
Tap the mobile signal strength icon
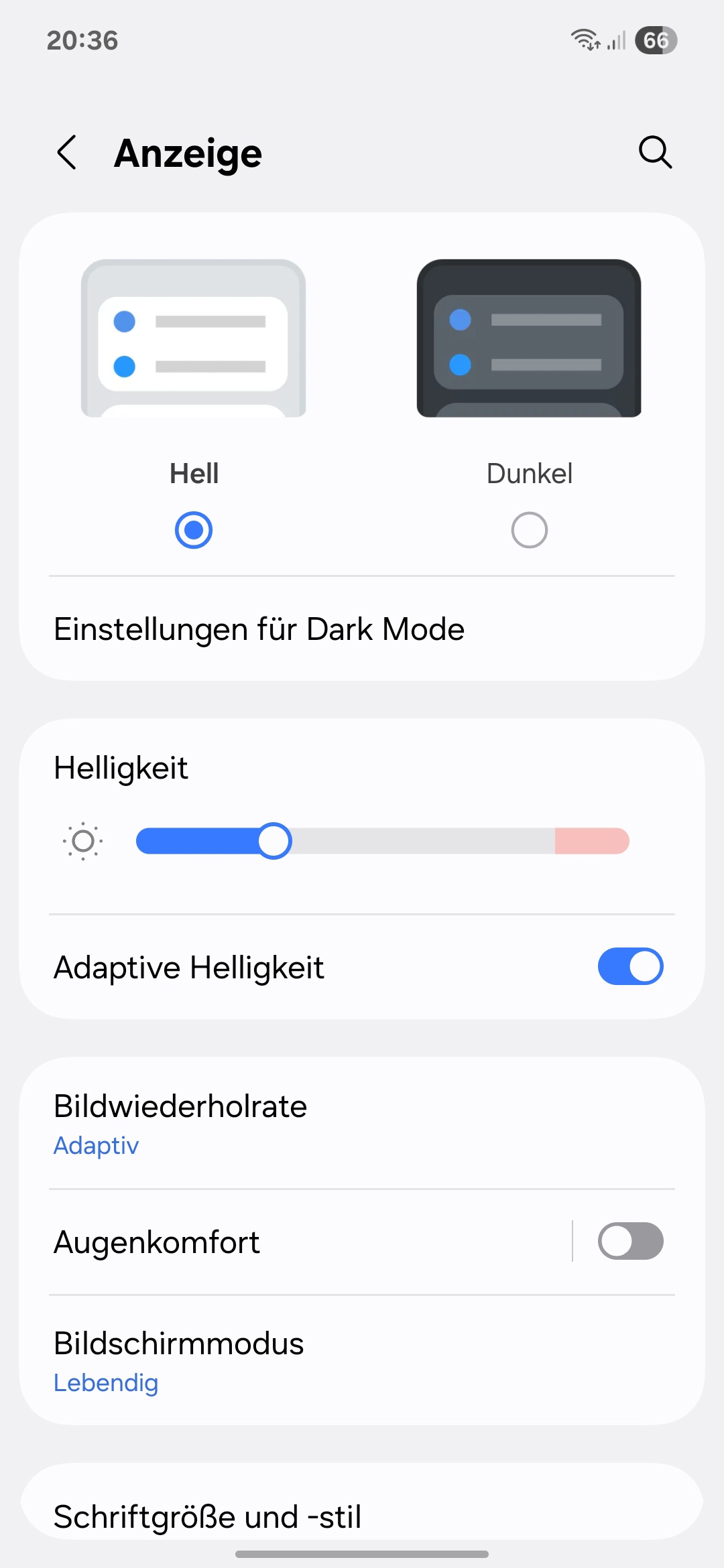pyautogui.click(x=615, y=41)
